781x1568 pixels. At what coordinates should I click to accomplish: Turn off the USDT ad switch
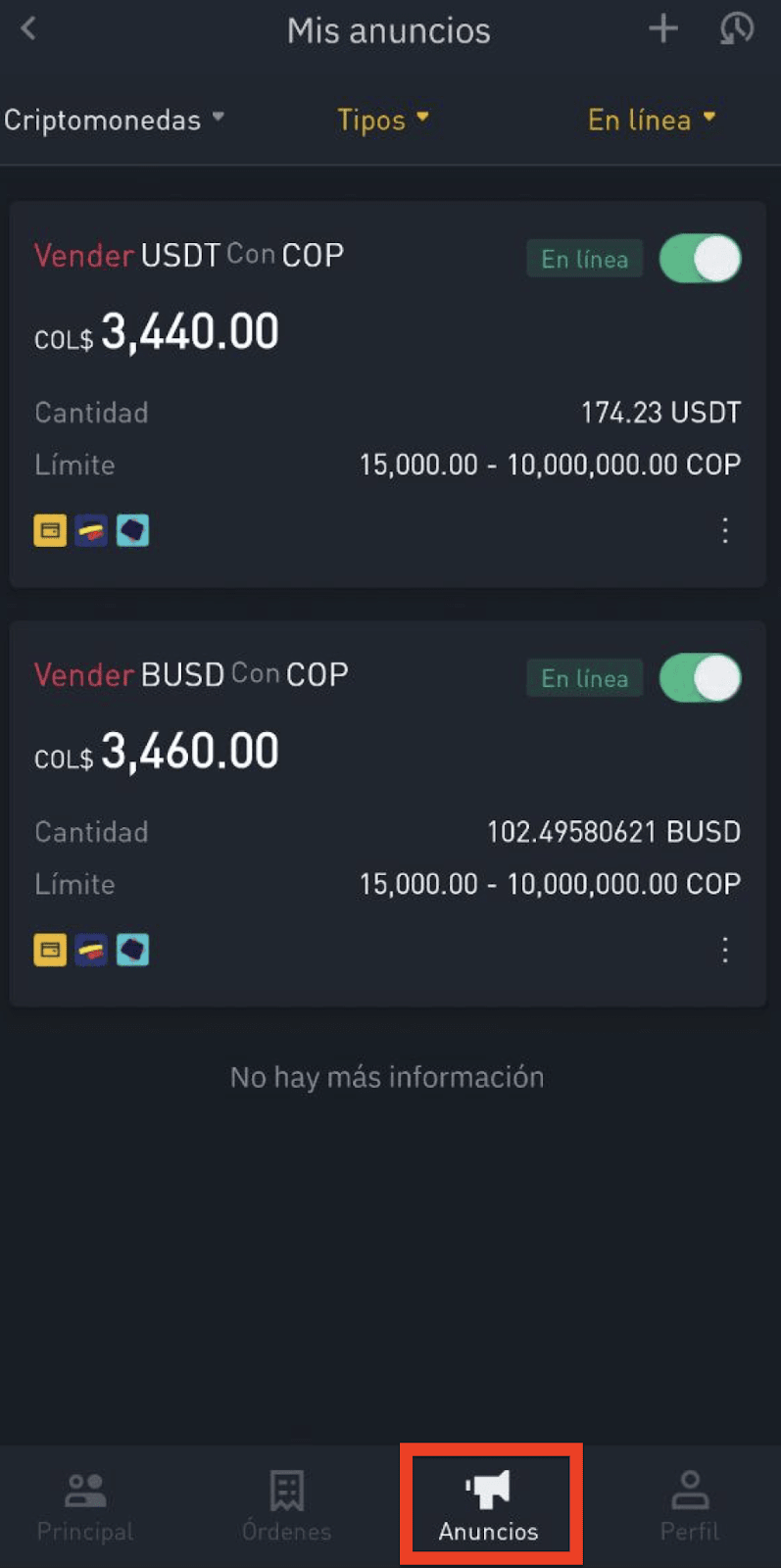pyautogui.click(x=700, y=259)
